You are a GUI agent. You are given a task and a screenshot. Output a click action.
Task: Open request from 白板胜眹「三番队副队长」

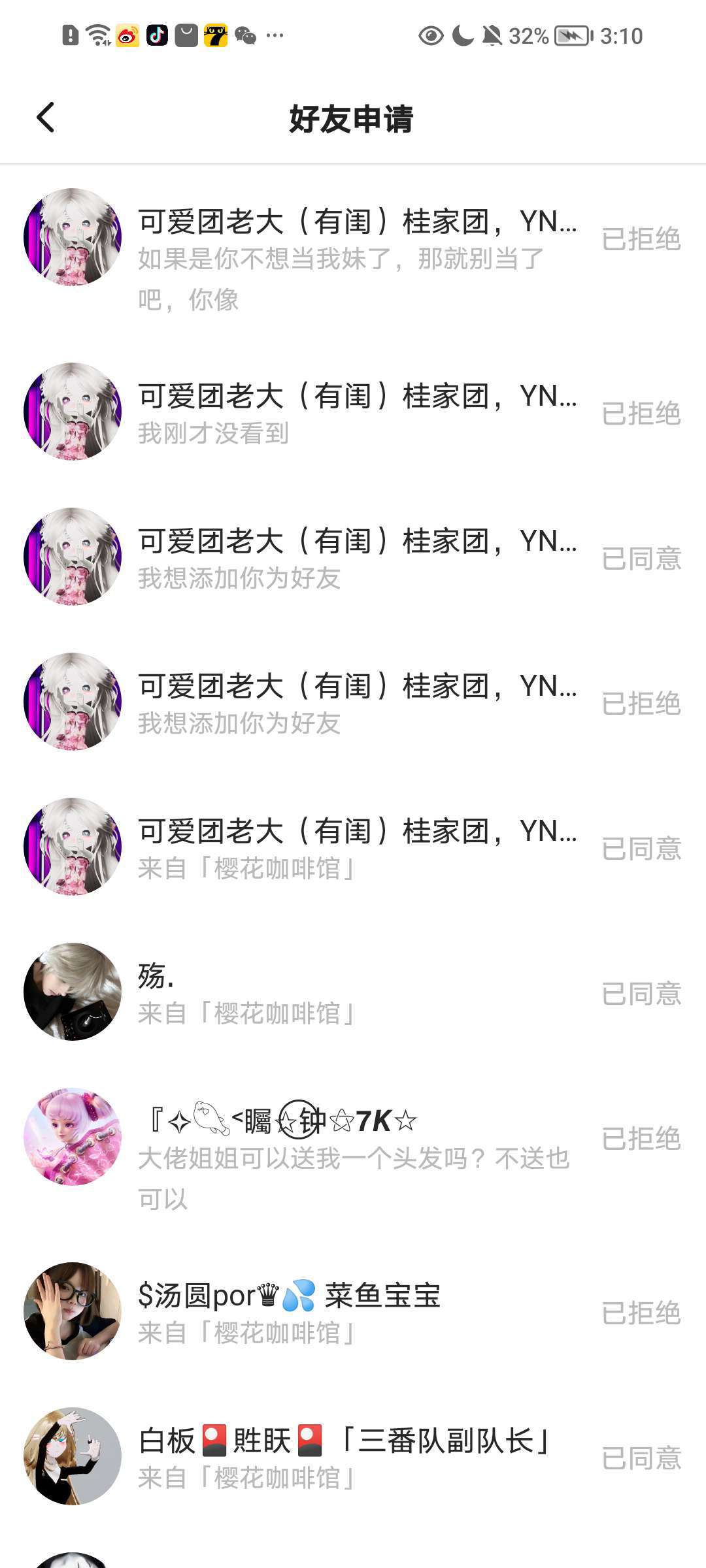[x=356, y=1457]
